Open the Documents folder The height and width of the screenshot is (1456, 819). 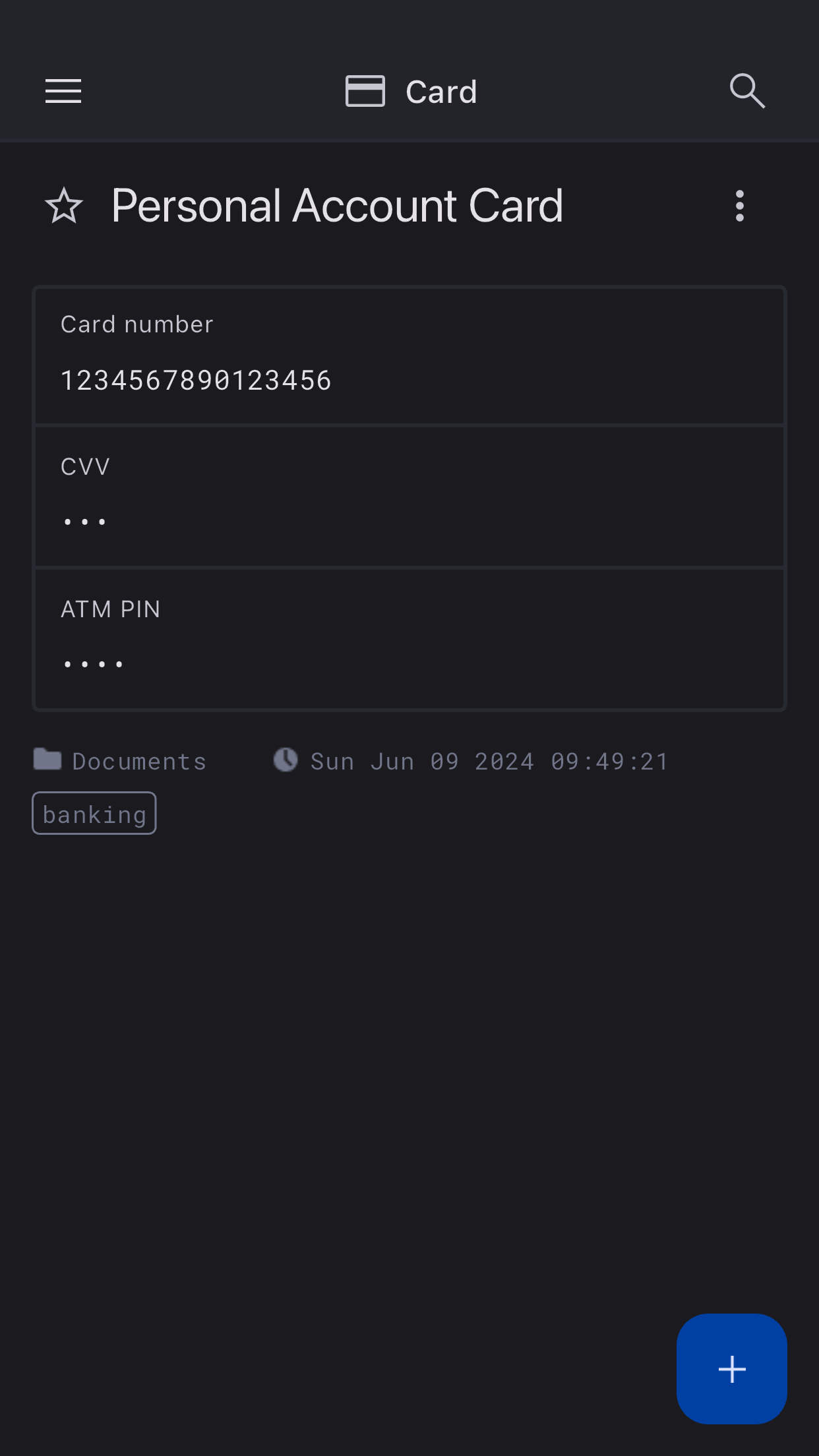(121, 761)
